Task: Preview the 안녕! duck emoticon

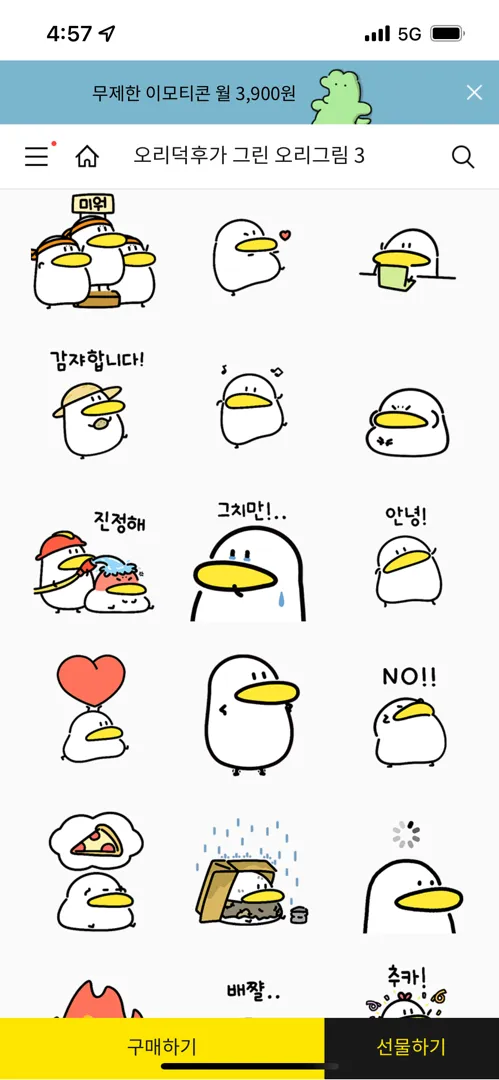Action: point(409,557)
